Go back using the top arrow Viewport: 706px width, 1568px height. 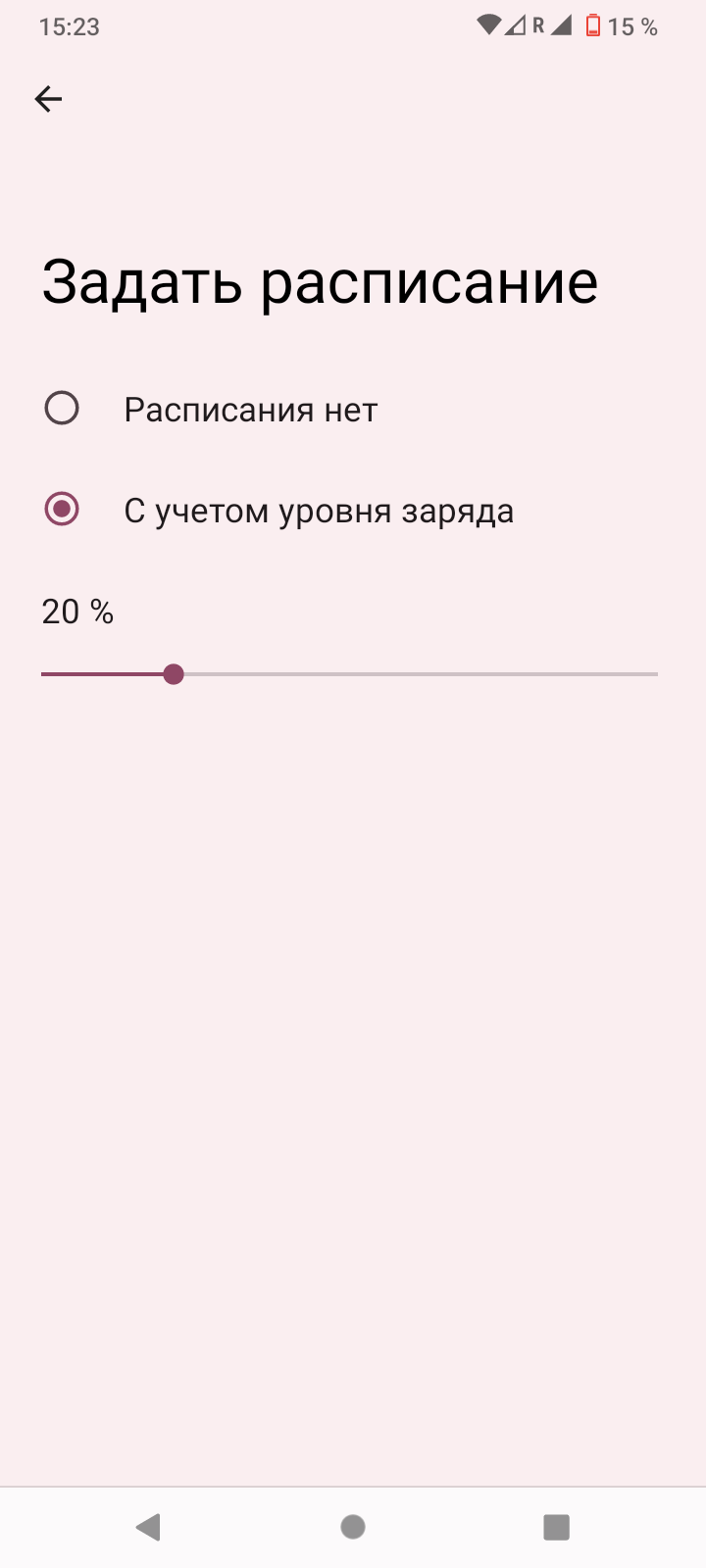48,98
